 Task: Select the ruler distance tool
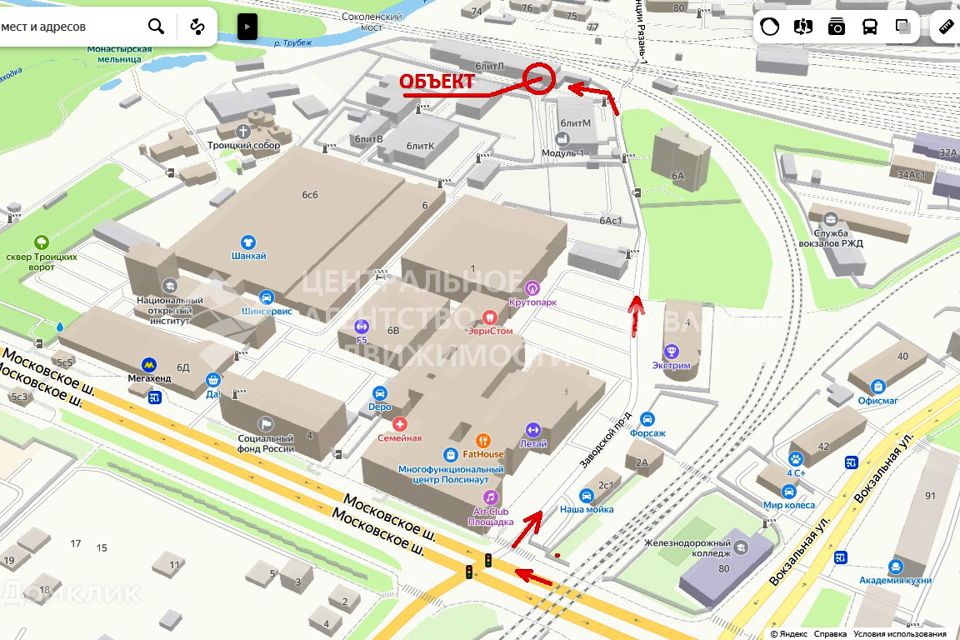941,27
